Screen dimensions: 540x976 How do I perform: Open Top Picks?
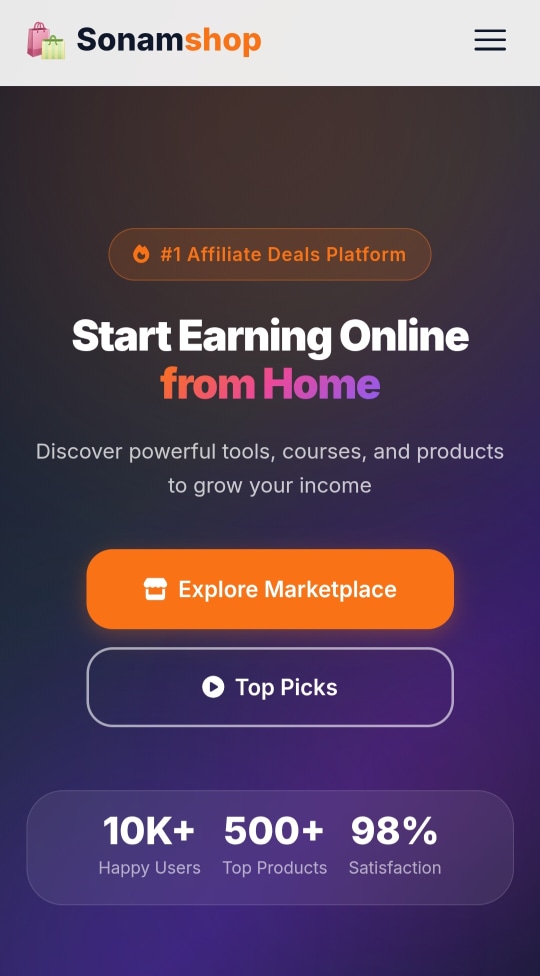(x=270, y=687)
